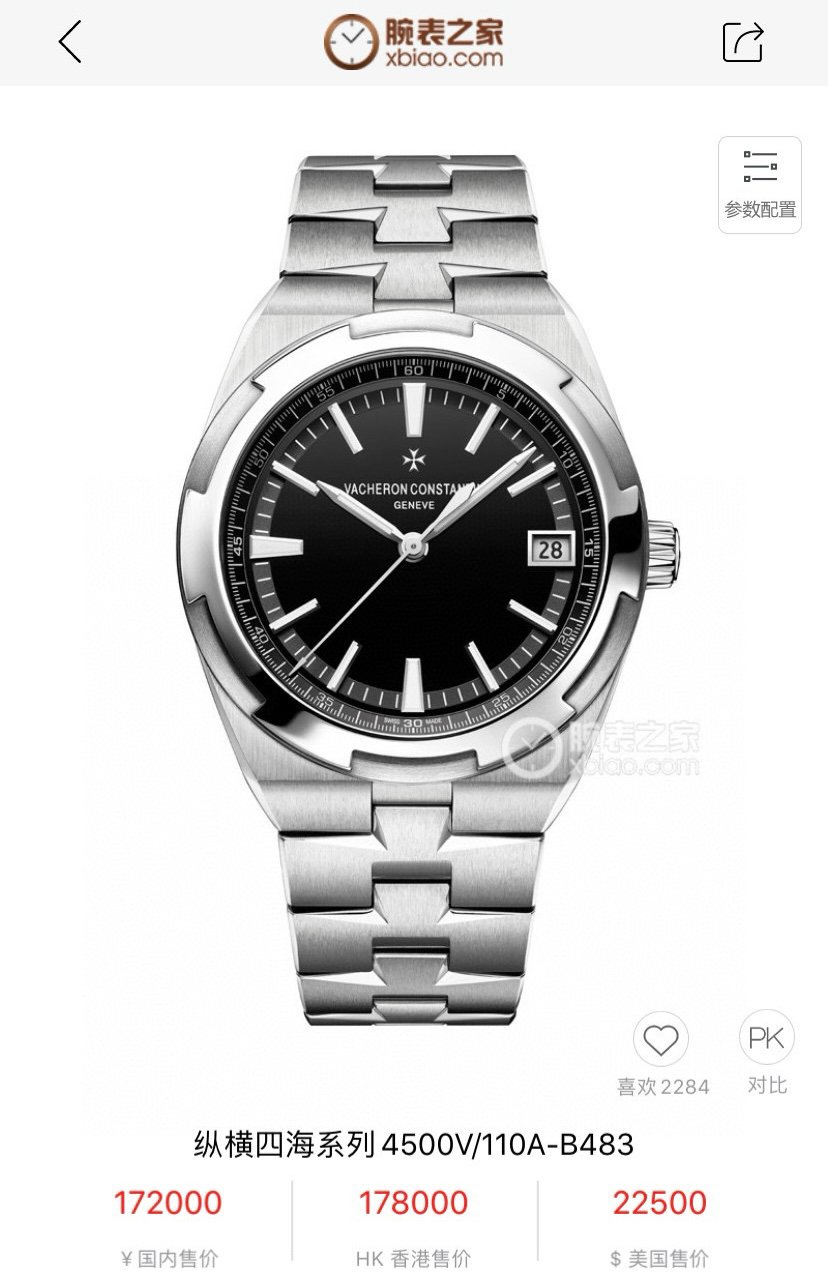The width and height of the screenshot is (828, 1282).
Task: Like this watch with the heart icon
Action: pyautogui.click(x=661, y=1040)
